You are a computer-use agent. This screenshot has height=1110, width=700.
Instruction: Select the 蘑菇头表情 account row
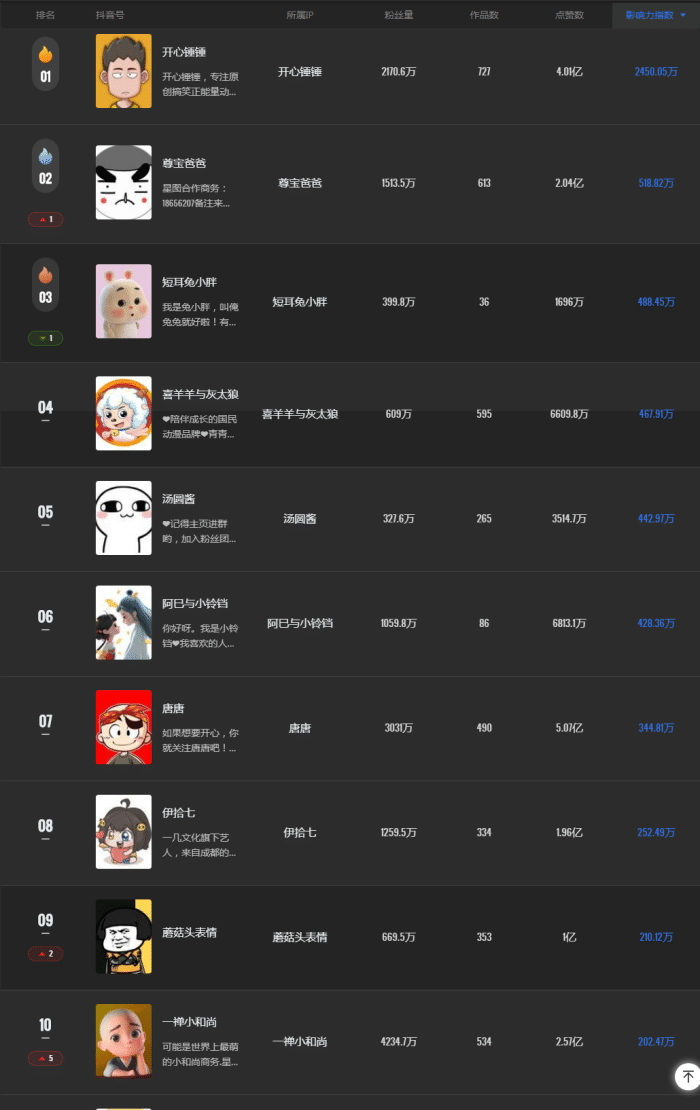point(189,932)
